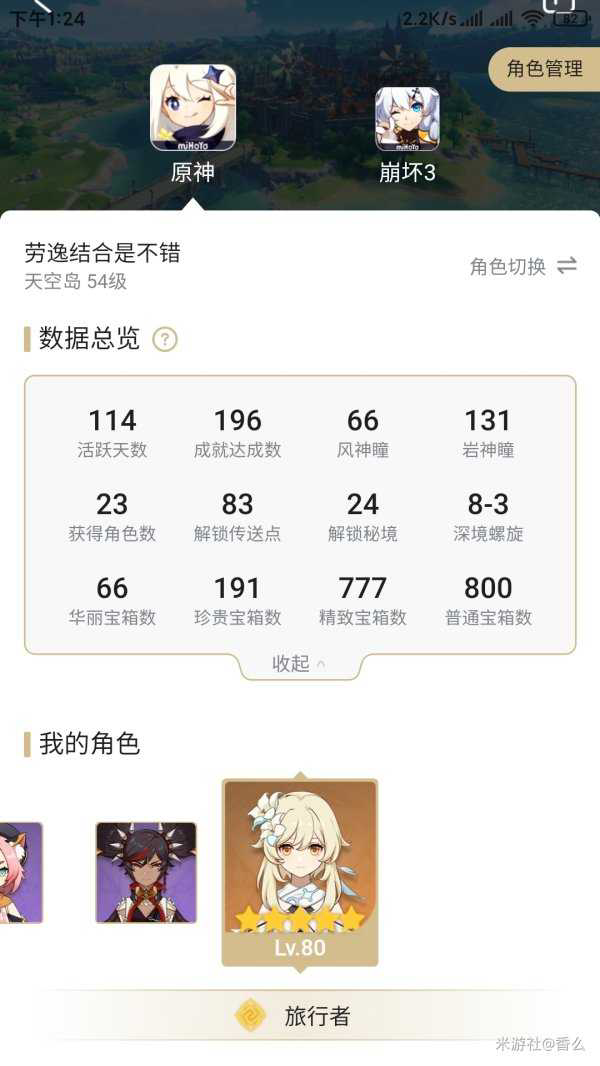Switch to the 原神 game tab
Screen dimensions: 600x1066
pyautogui.click(x=193, y=123)
